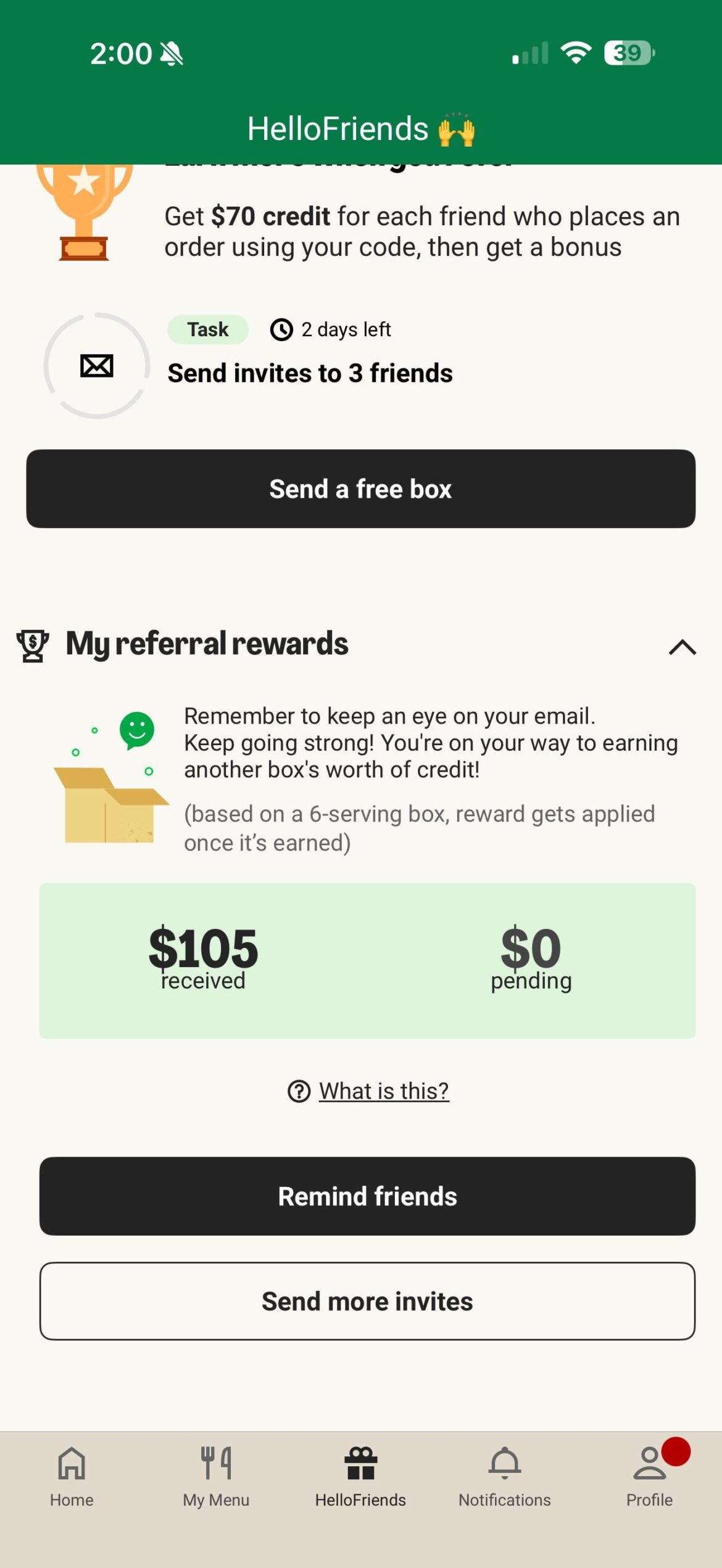722x1568 pixels.
Task: Select the envelope invite task icon
Action: (x=96, y=365)
